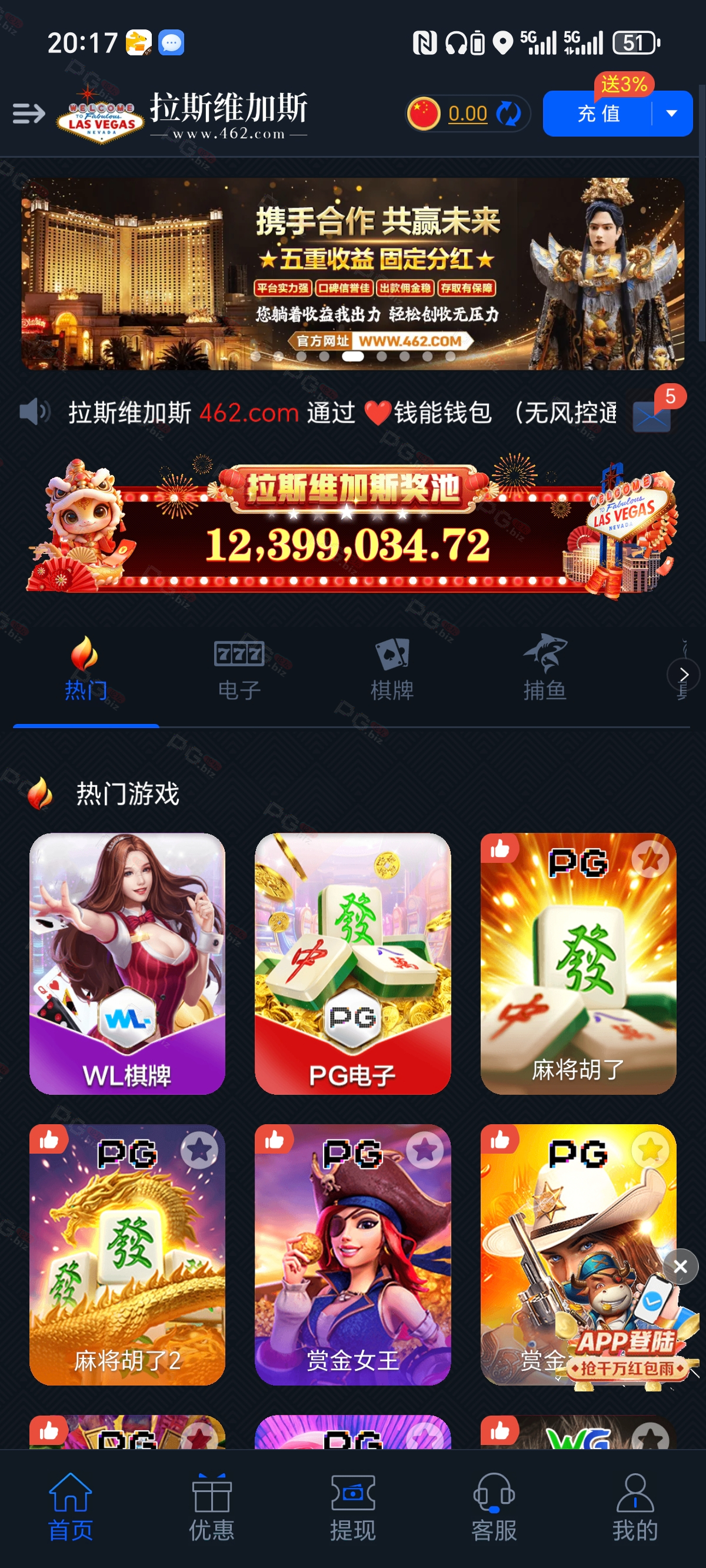
Task: Go to the 我的 profile tab
Action: click(x=635, y=1507)
